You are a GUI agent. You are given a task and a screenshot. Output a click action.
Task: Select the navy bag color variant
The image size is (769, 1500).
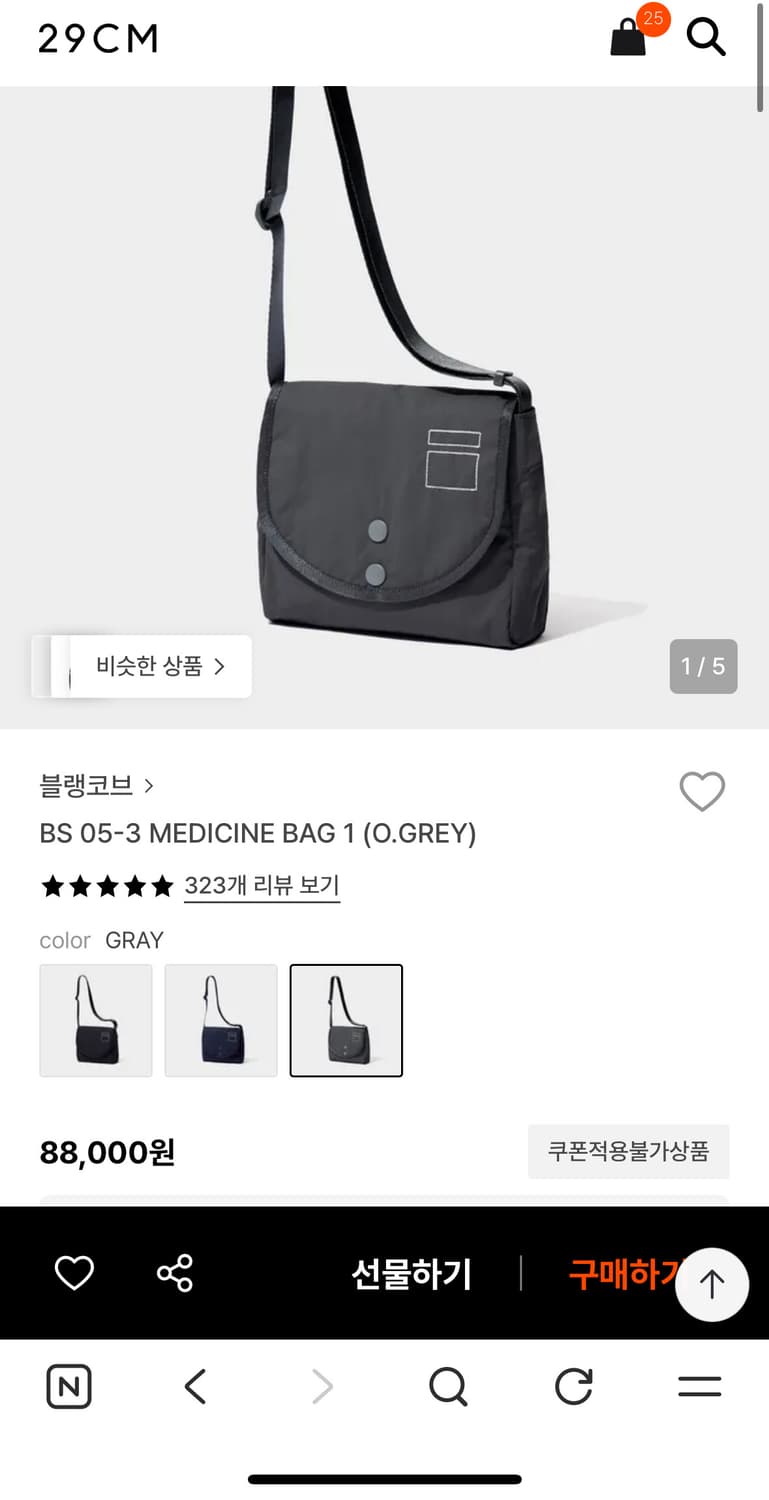pos(221,1019)
